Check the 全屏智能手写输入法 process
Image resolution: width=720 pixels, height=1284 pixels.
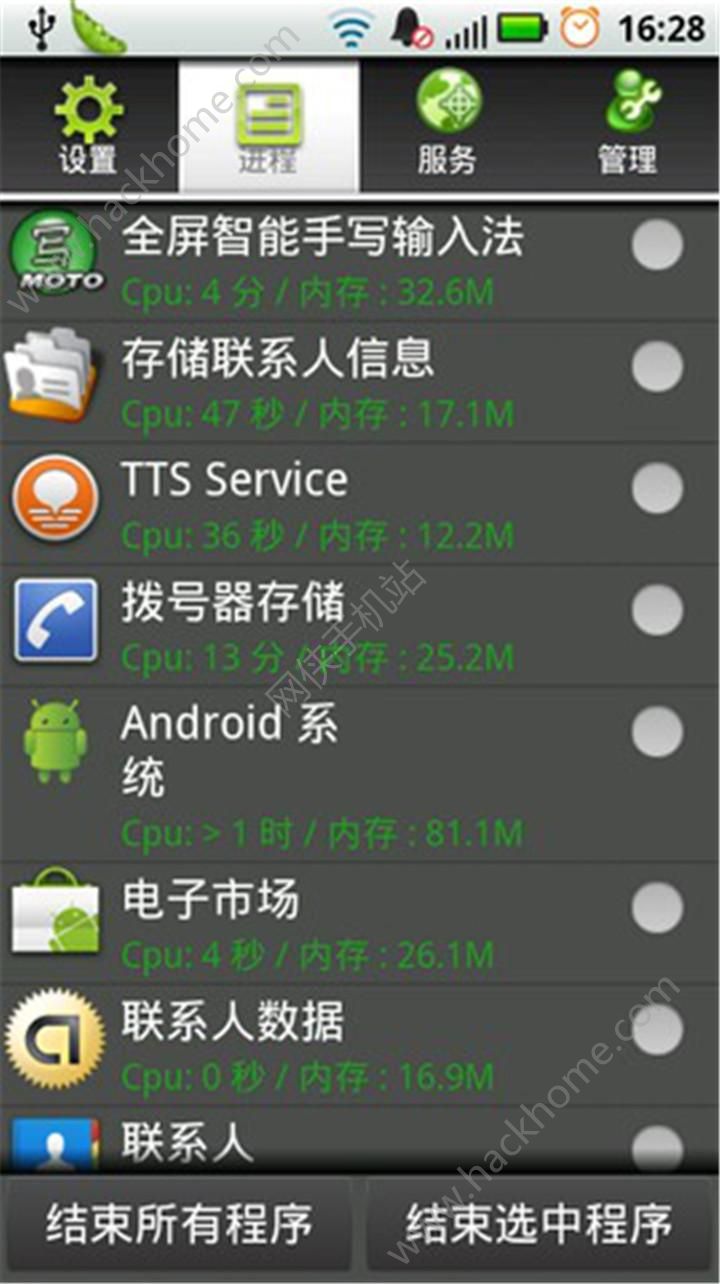point(657,245)
